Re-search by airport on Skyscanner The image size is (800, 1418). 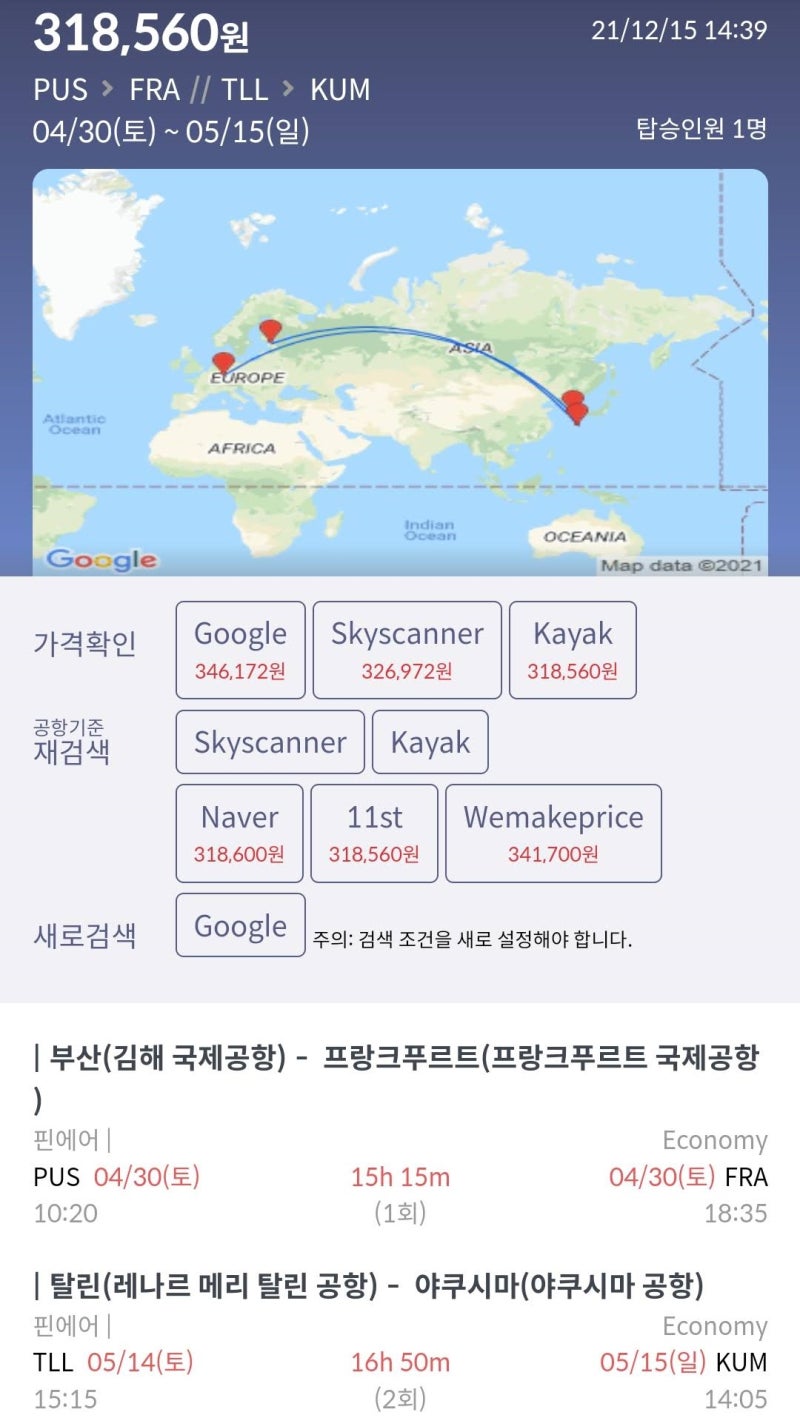coord(270,742)
